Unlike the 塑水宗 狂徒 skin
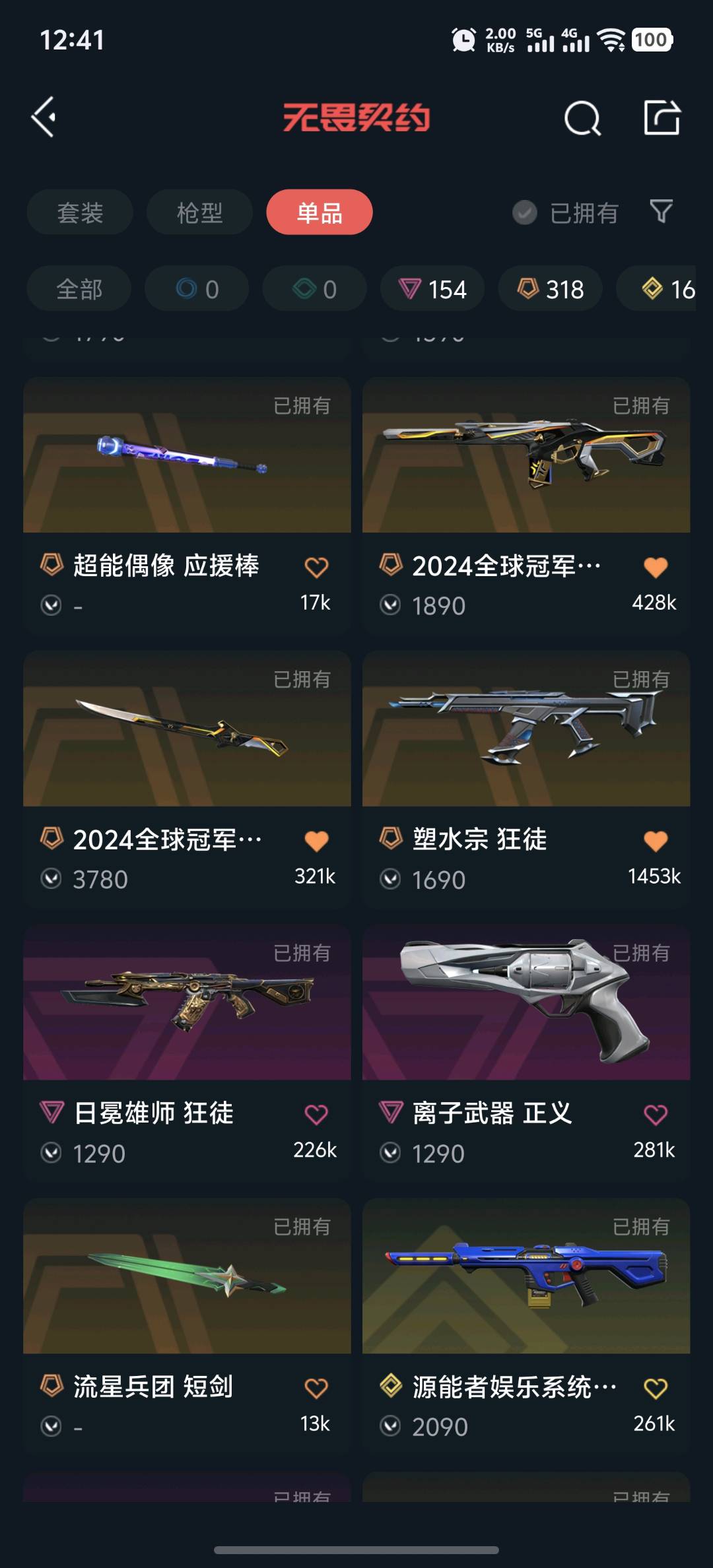The height and width of the screenshot is (1568, 713). (x=656, y=841)
